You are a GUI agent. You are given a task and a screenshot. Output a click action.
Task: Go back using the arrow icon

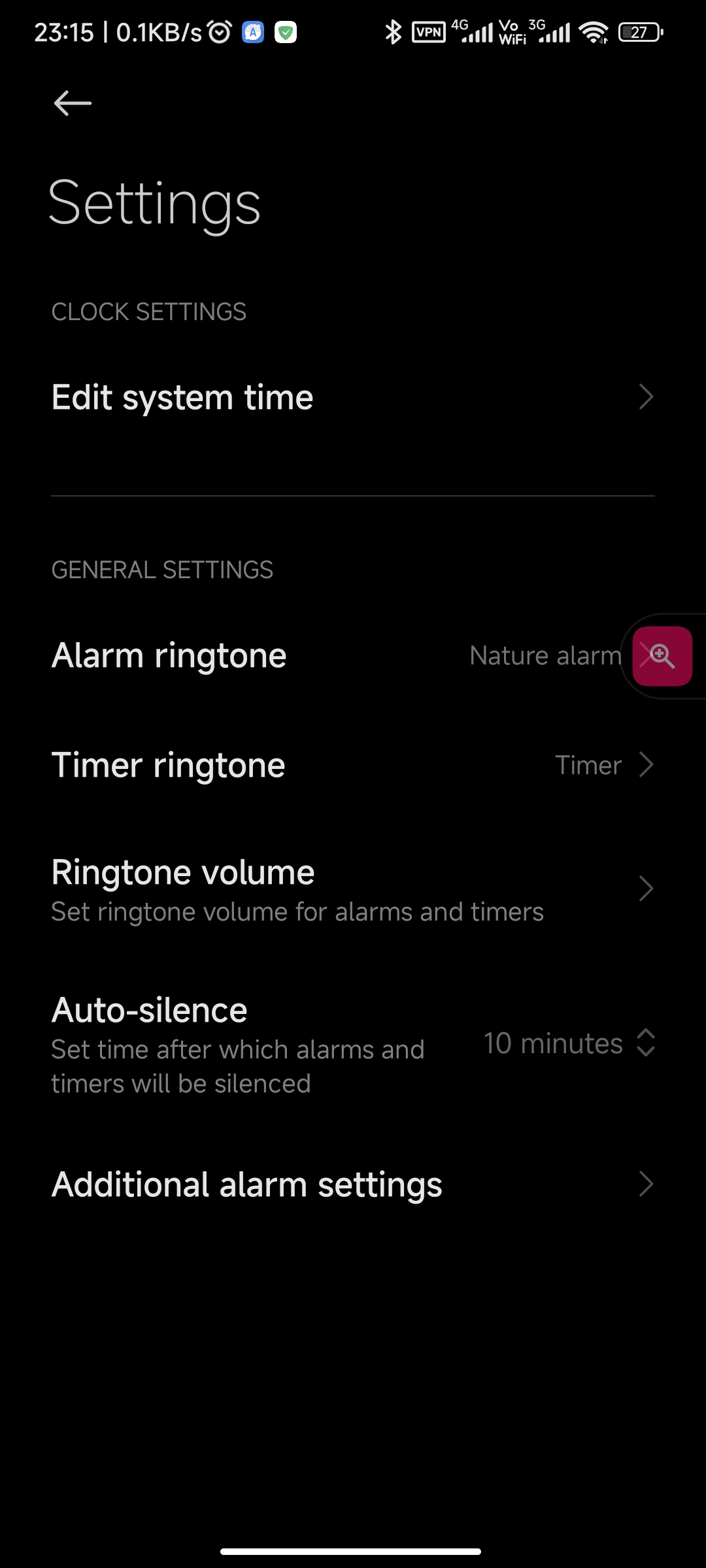(73, 103)
